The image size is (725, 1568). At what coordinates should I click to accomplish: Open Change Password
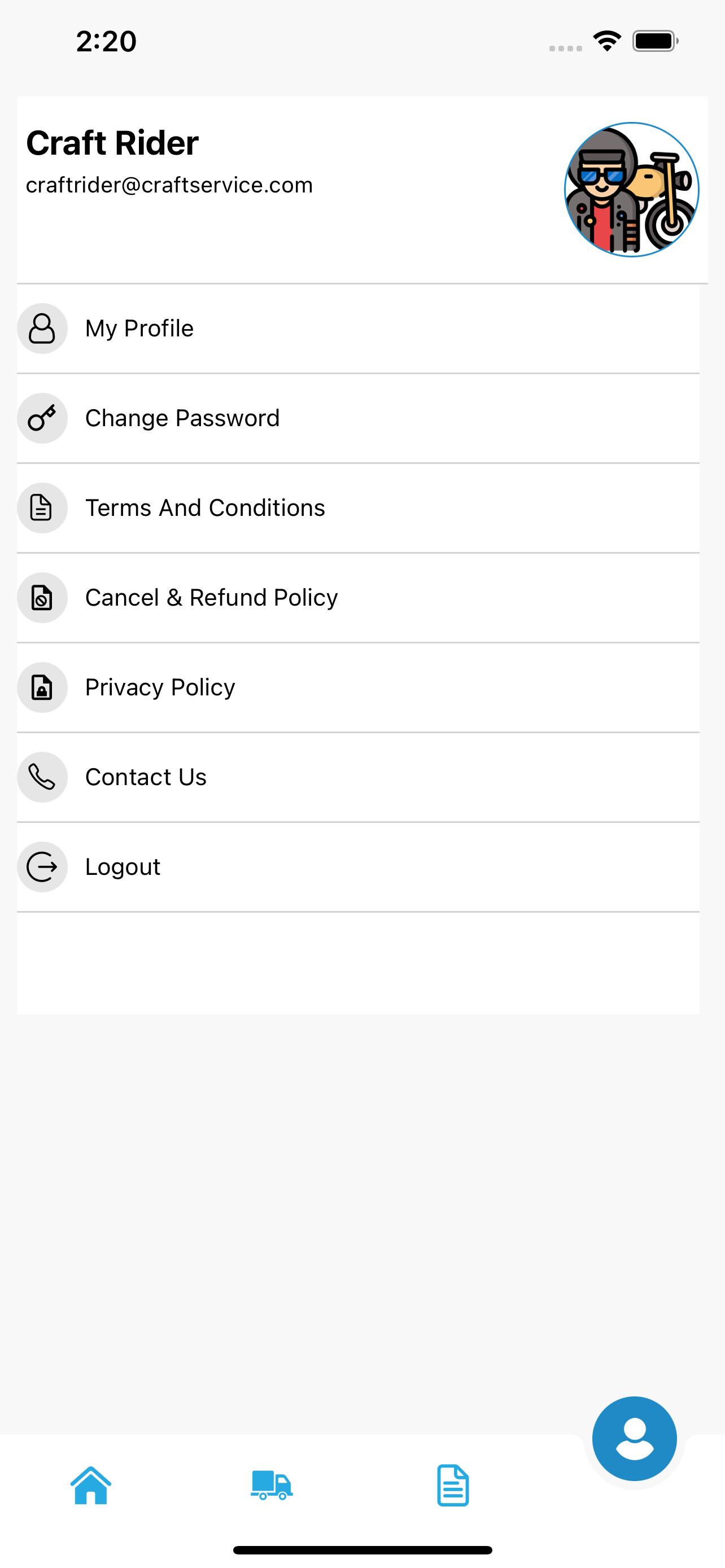click(358, 418)
